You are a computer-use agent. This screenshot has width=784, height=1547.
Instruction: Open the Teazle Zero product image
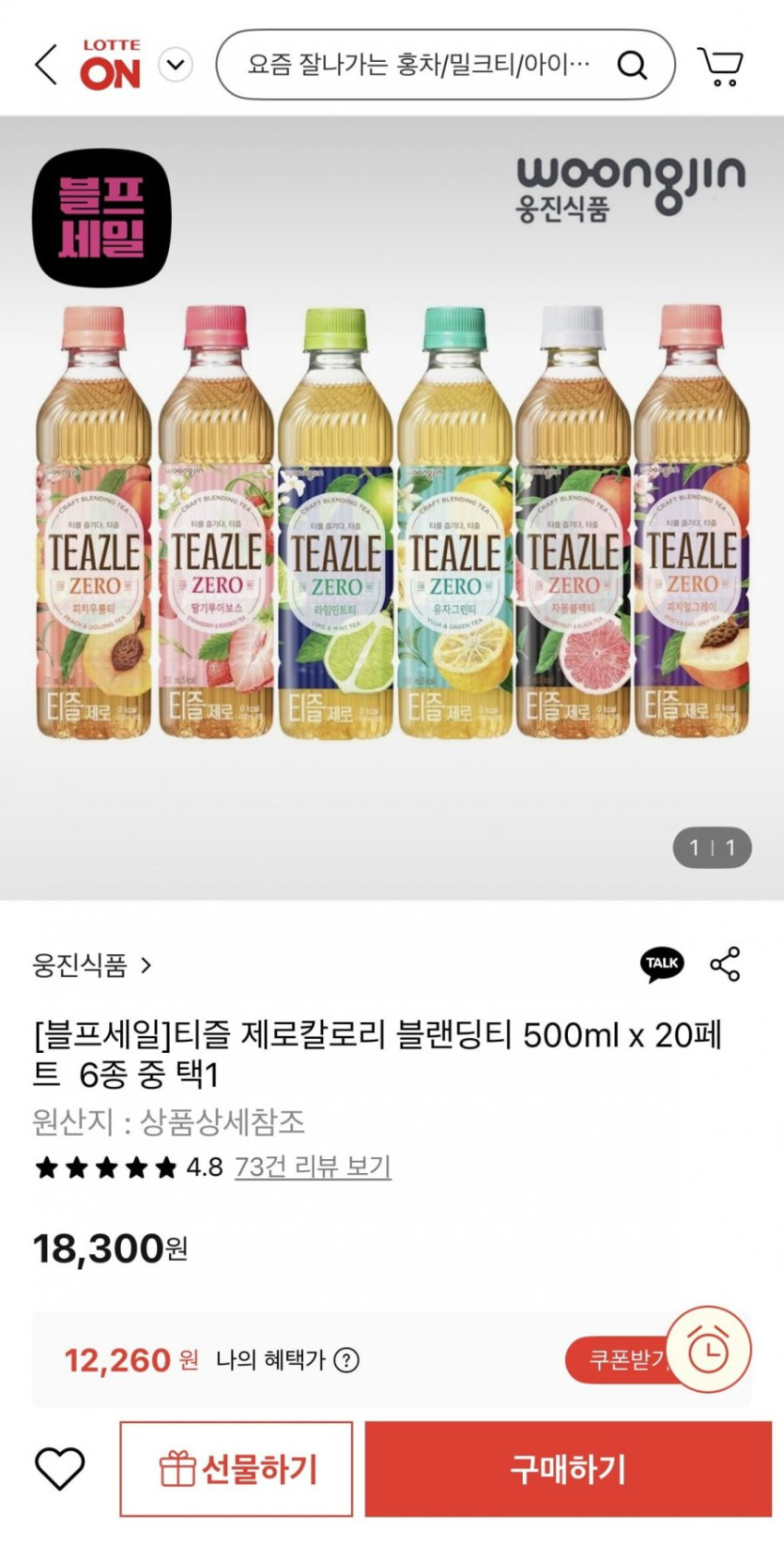click(x=392, y=521)
